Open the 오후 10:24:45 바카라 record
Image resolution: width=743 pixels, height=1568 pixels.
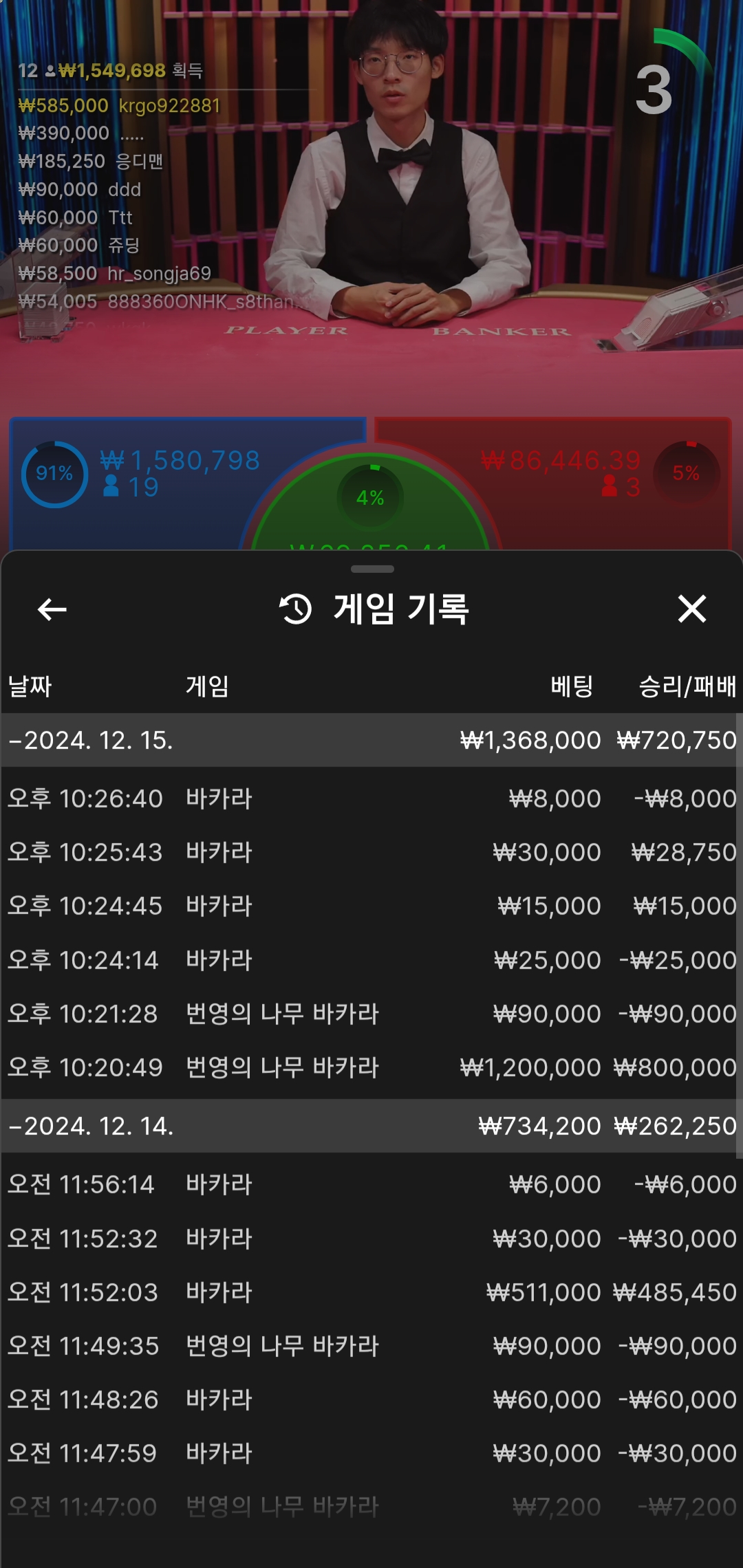[x=371, y=906]
